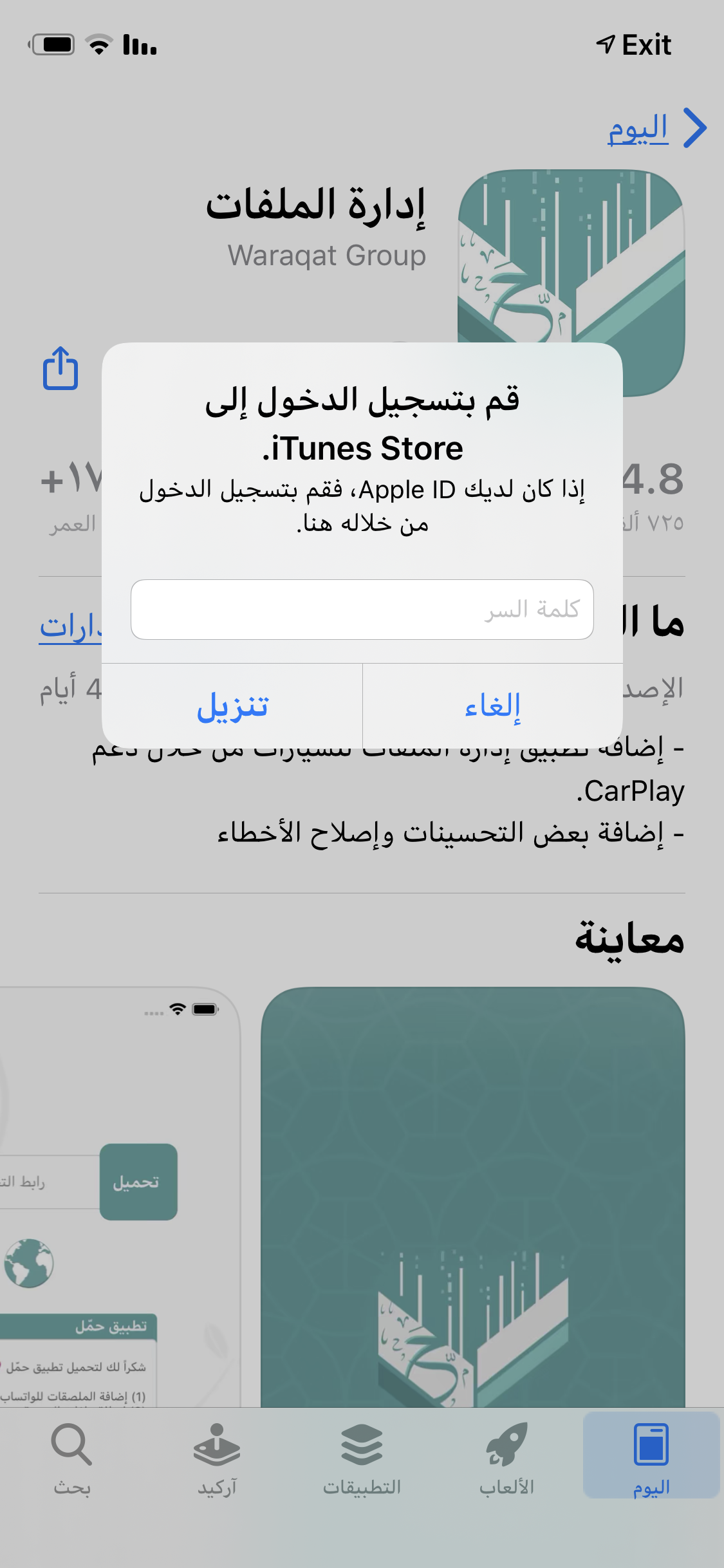Viewport: 724px width, 1568px height.
Task: Go back to اليوم page
Action: tap(656, 129)
